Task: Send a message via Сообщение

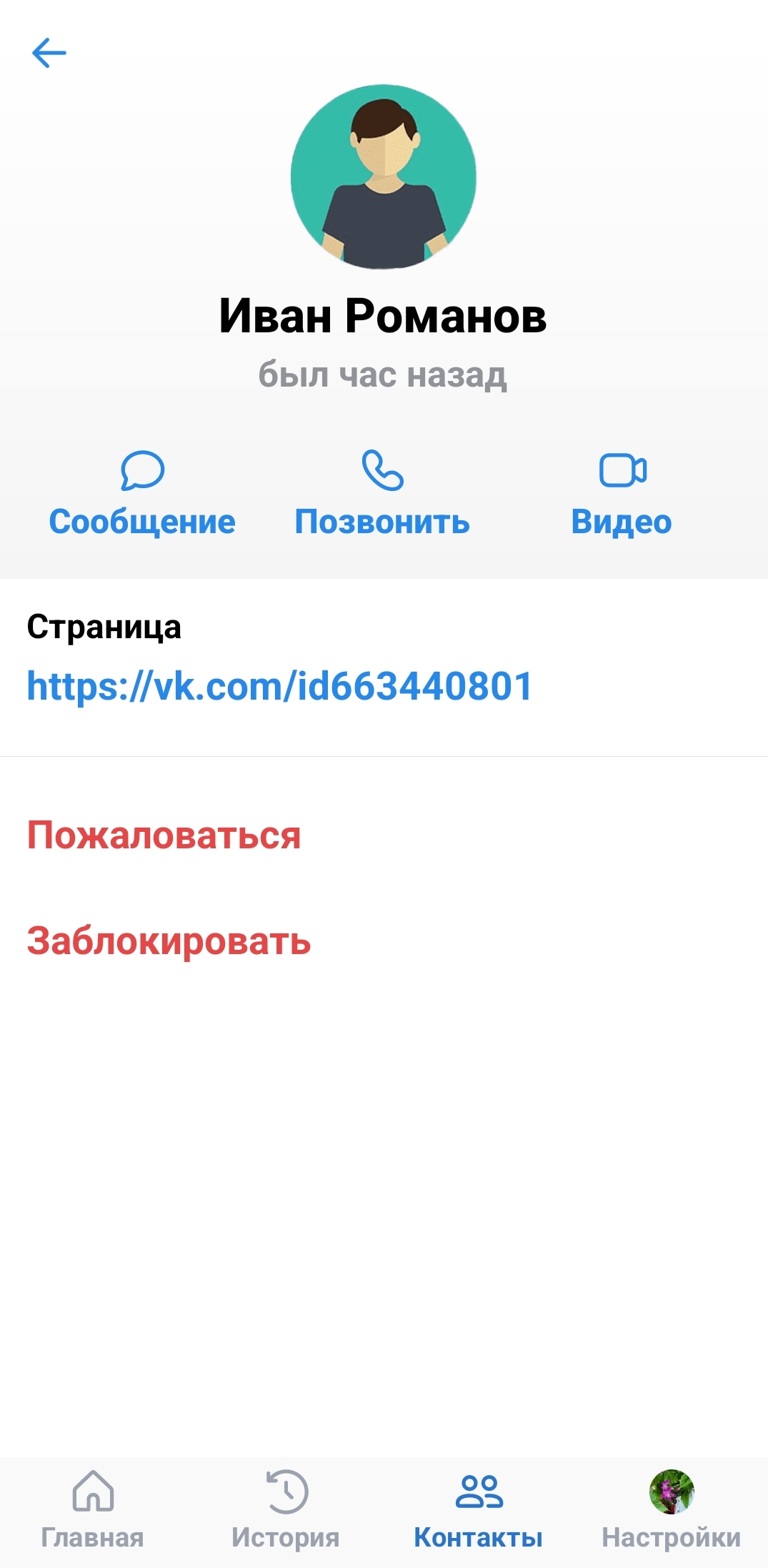Action: coord(142,493)
